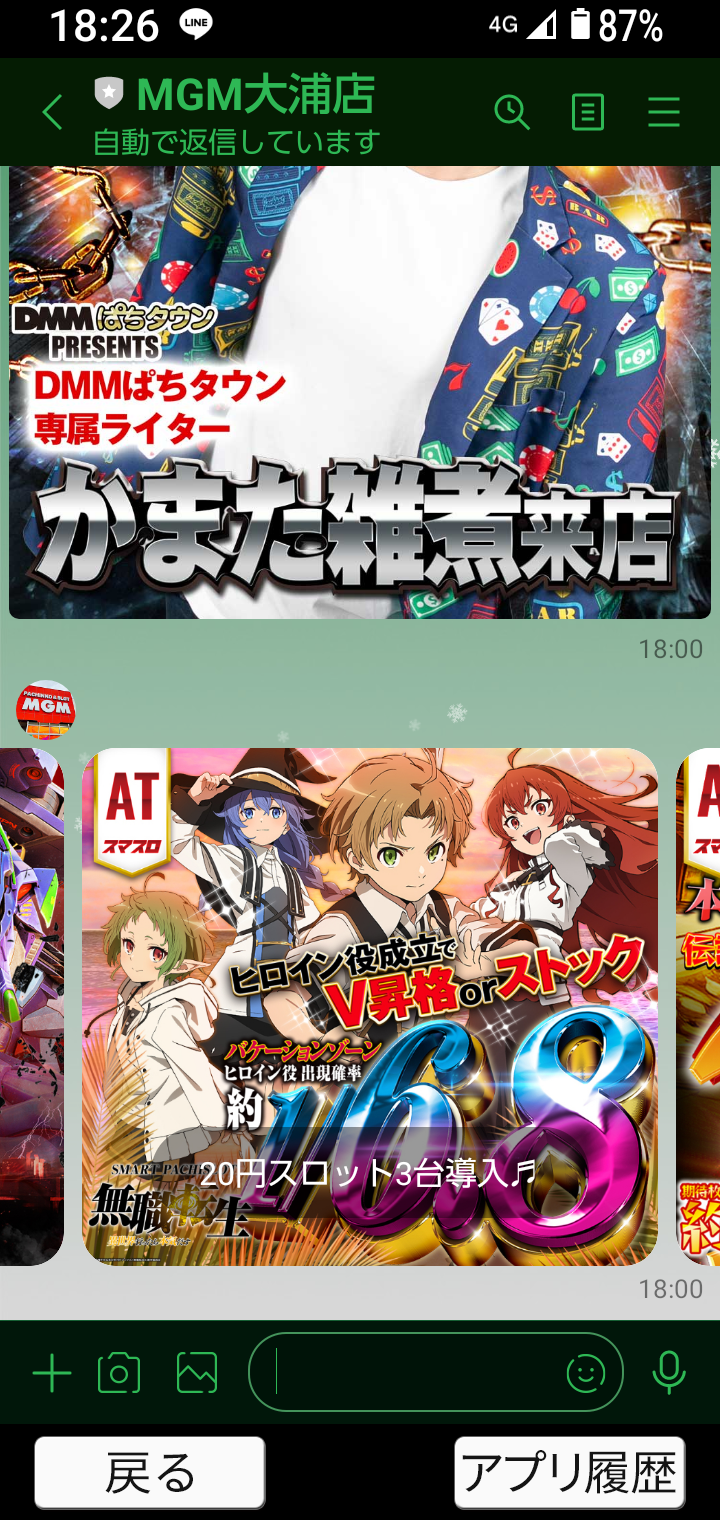This screenshot has width=720, height=1520.
Task: Launch the camera from chat bar
Action: tap(119, 1374)
